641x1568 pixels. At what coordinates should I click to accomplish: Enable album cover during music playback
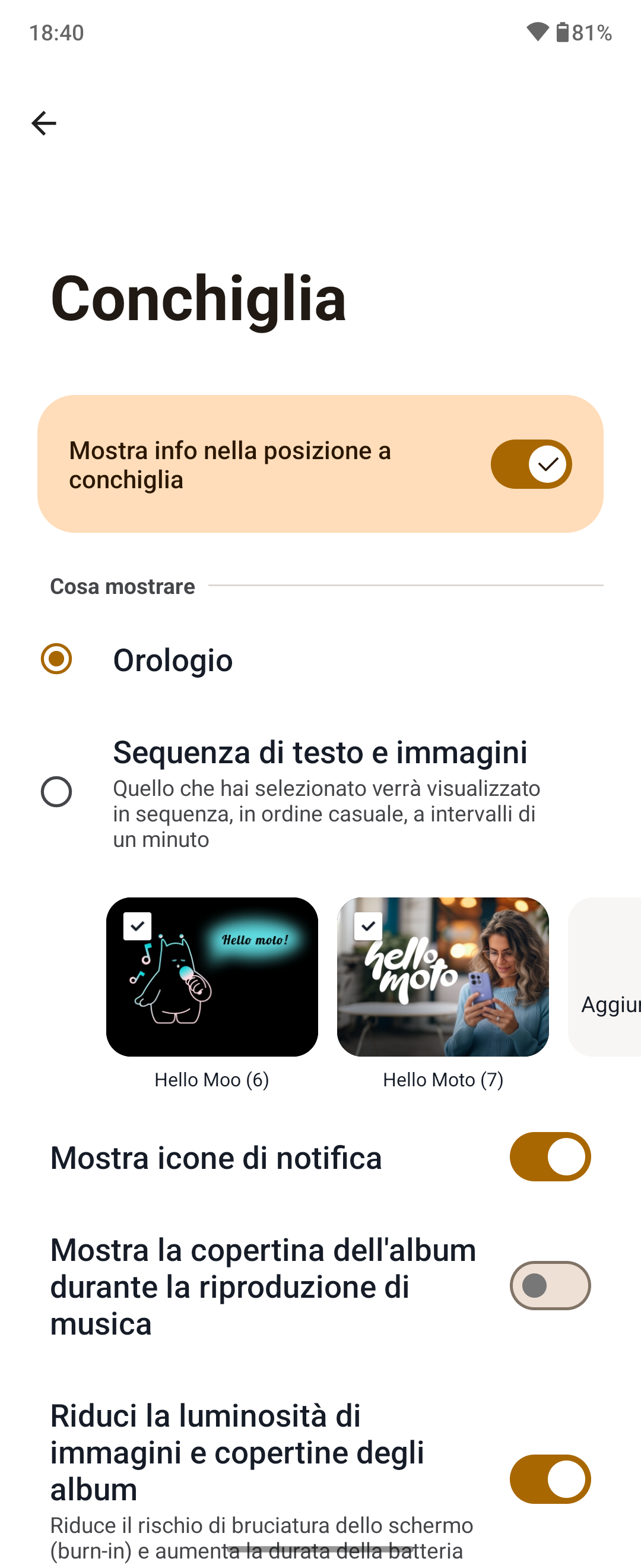coord(550,1286)
